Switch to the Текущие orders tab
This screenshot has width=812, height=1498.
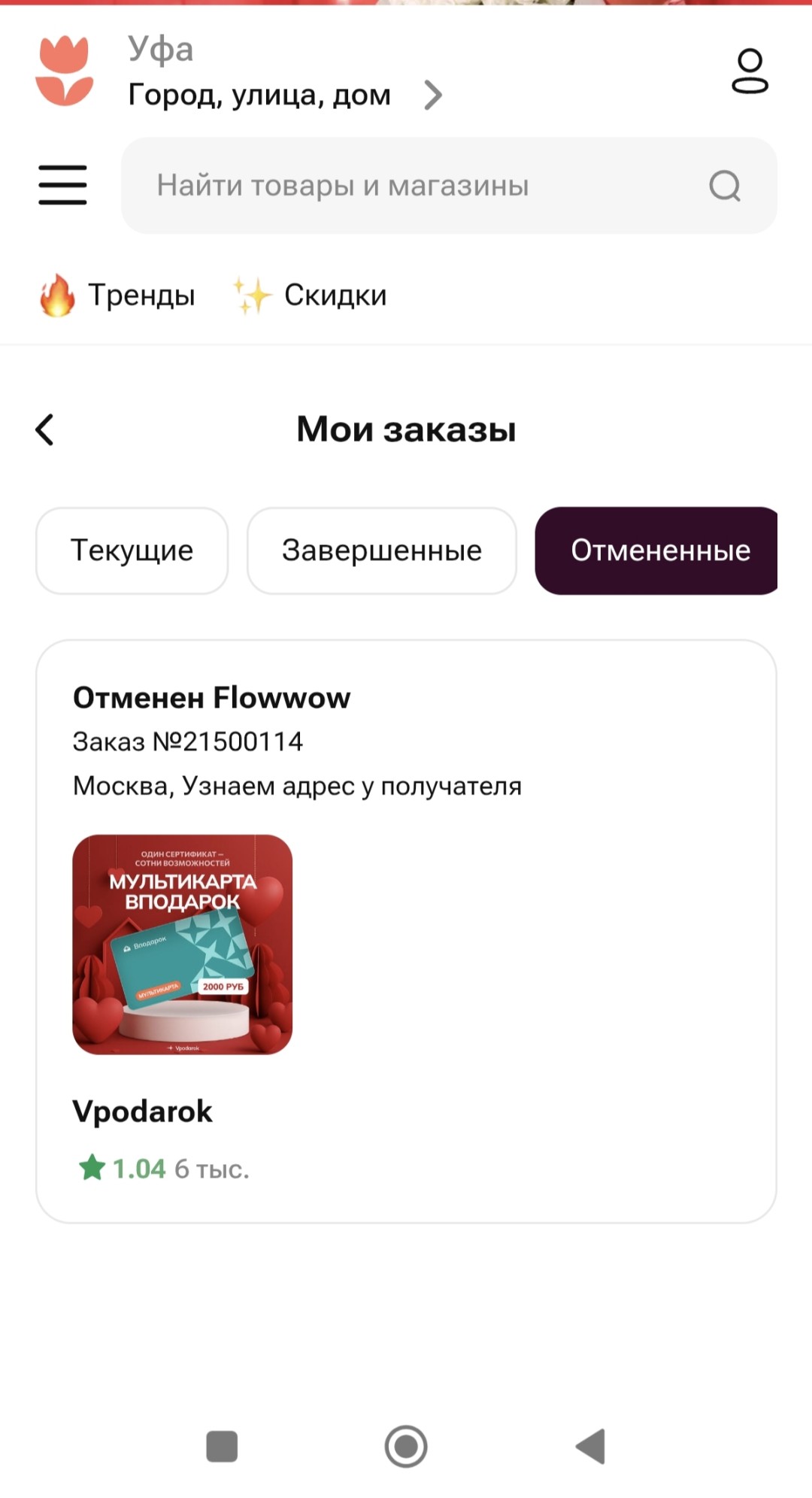pyautogui.click(x=132, y=550)
